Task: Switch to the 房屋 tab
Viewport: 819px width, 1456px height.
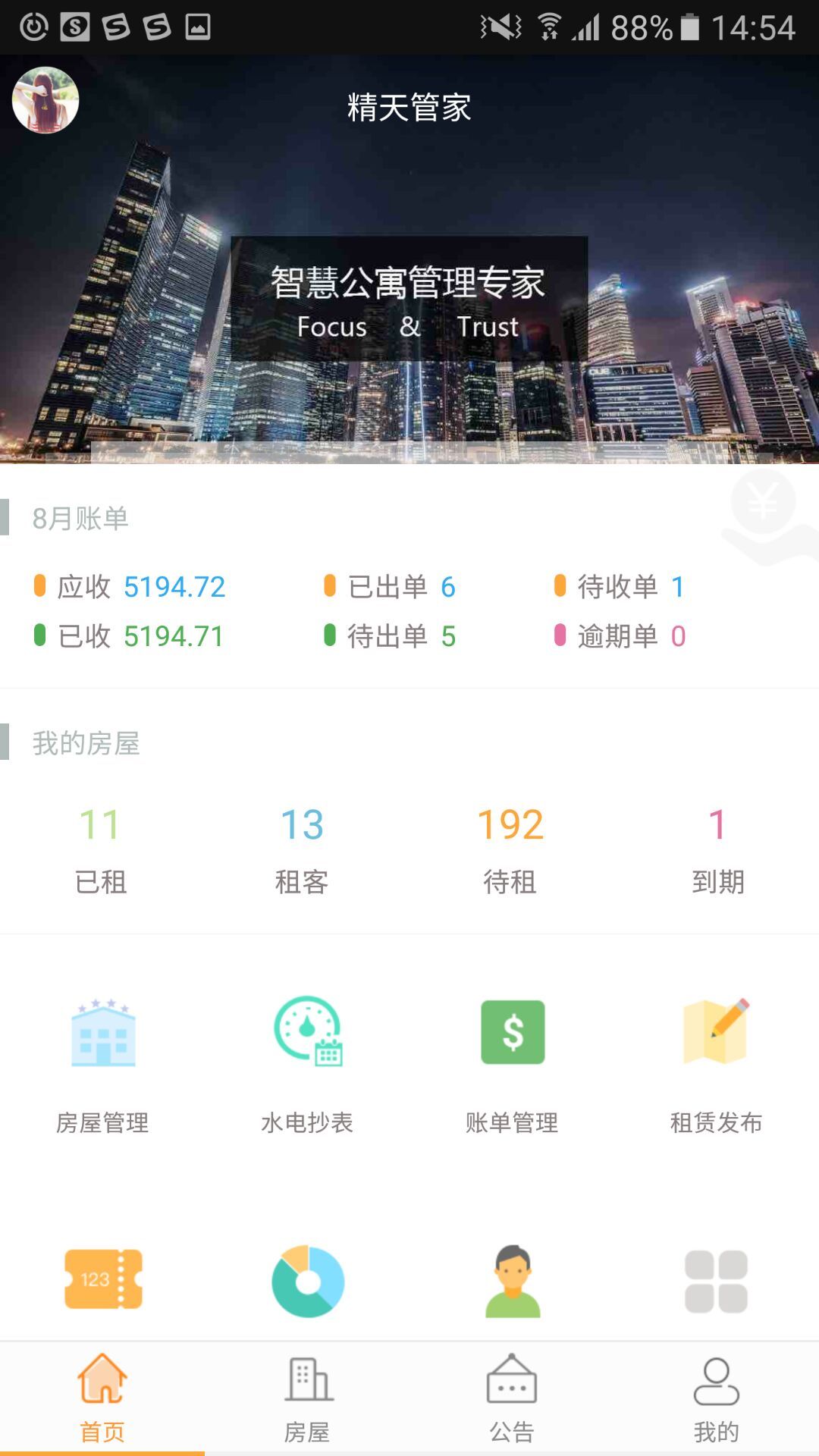Action: click(307, 1403)
